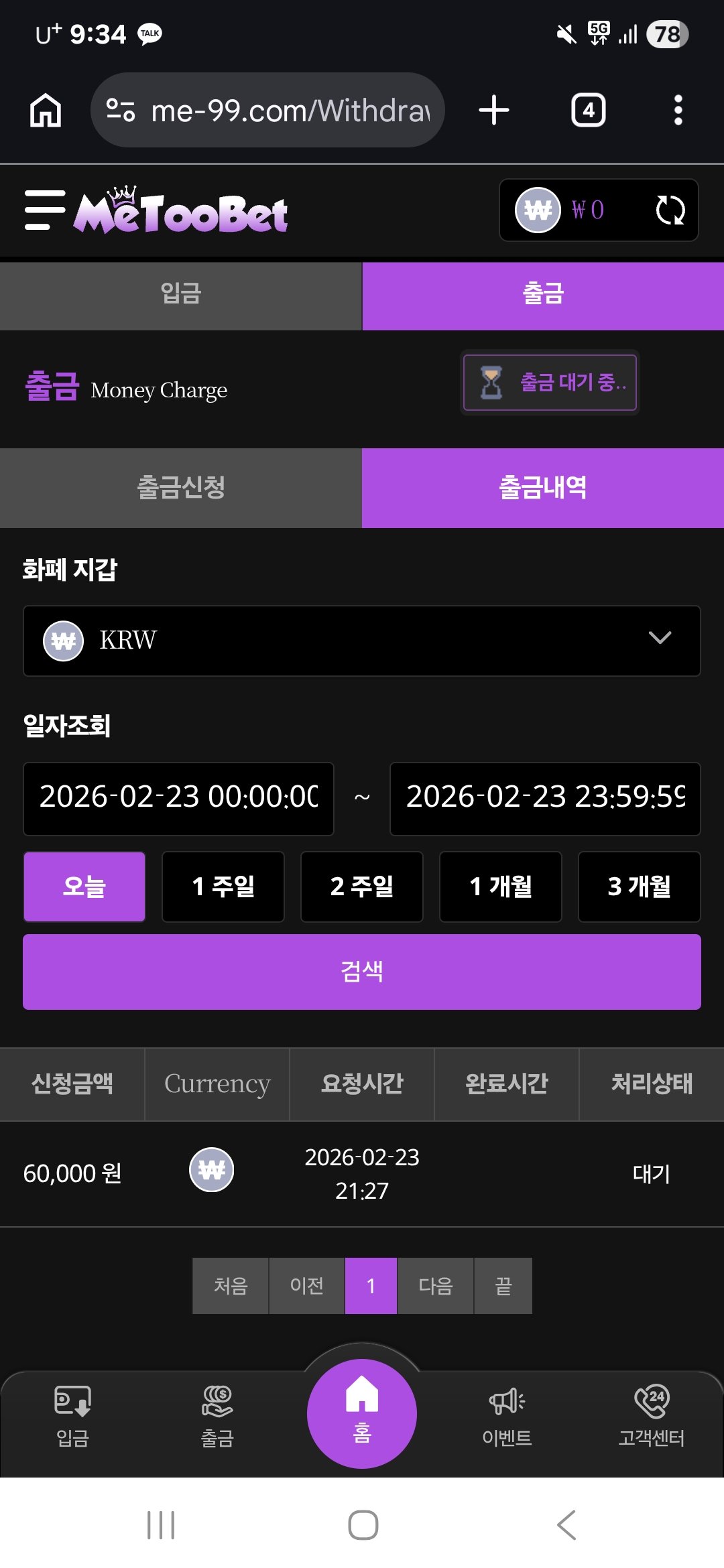Refresh the ₩0 wallet balance
724x1568 pixels.
pyautogui.click(x=670, y=210)
